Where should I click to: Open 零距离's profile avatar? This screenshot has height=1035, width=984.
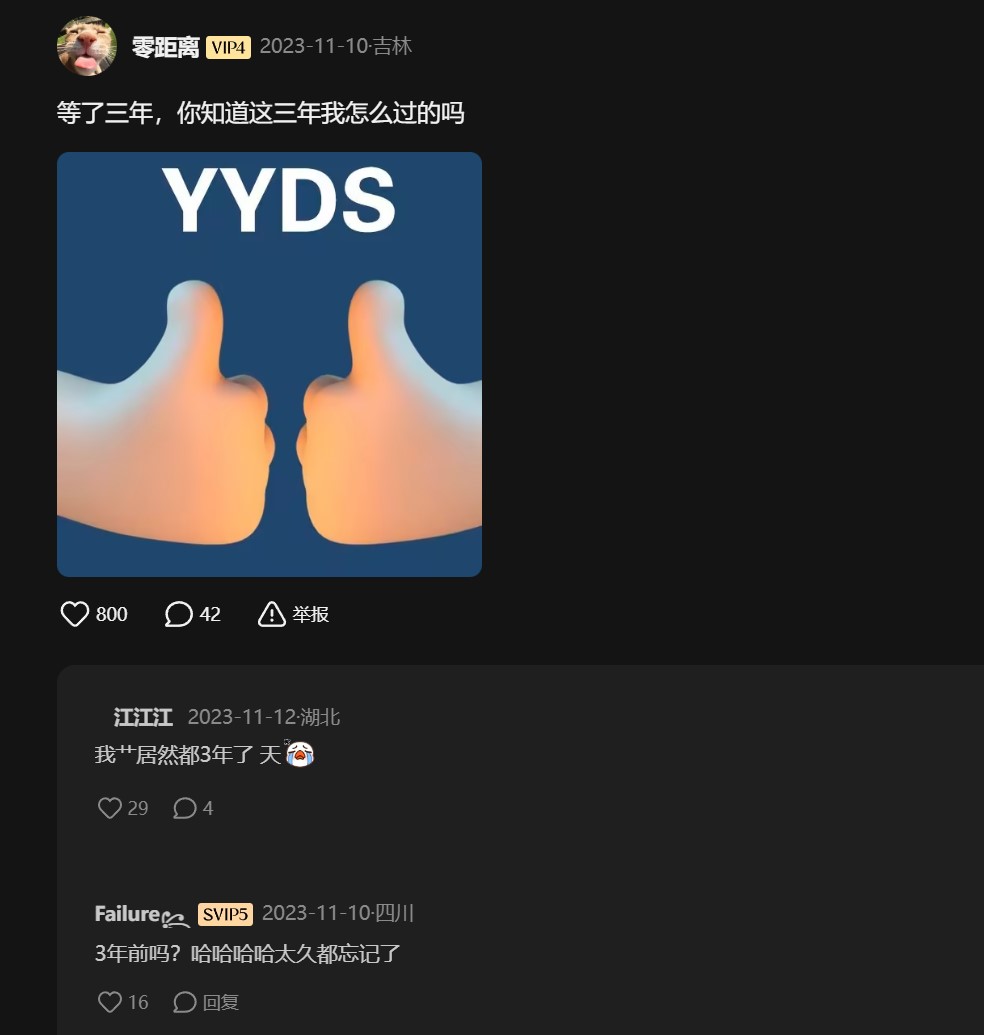87,46
